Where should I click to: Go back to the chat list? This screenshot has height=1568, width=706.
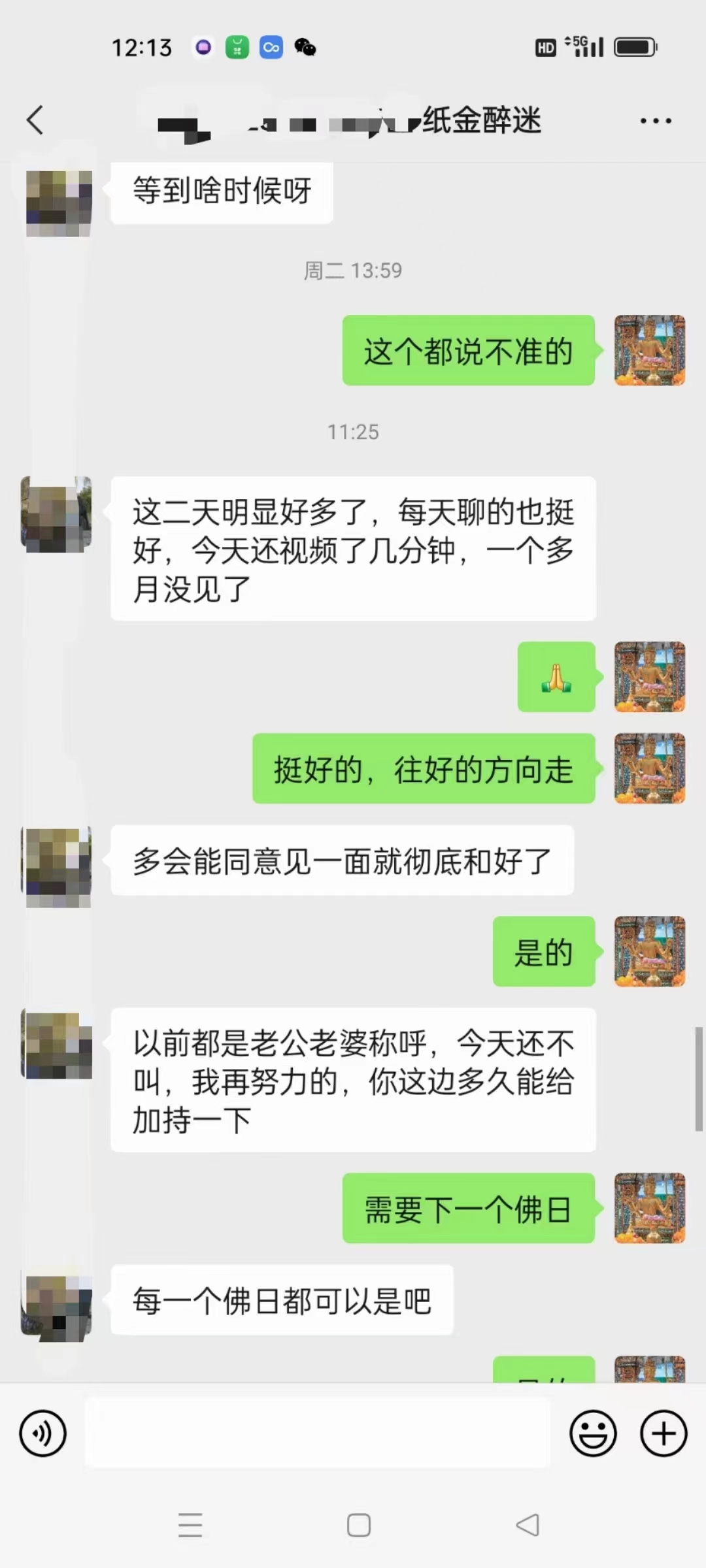[35, 120]
